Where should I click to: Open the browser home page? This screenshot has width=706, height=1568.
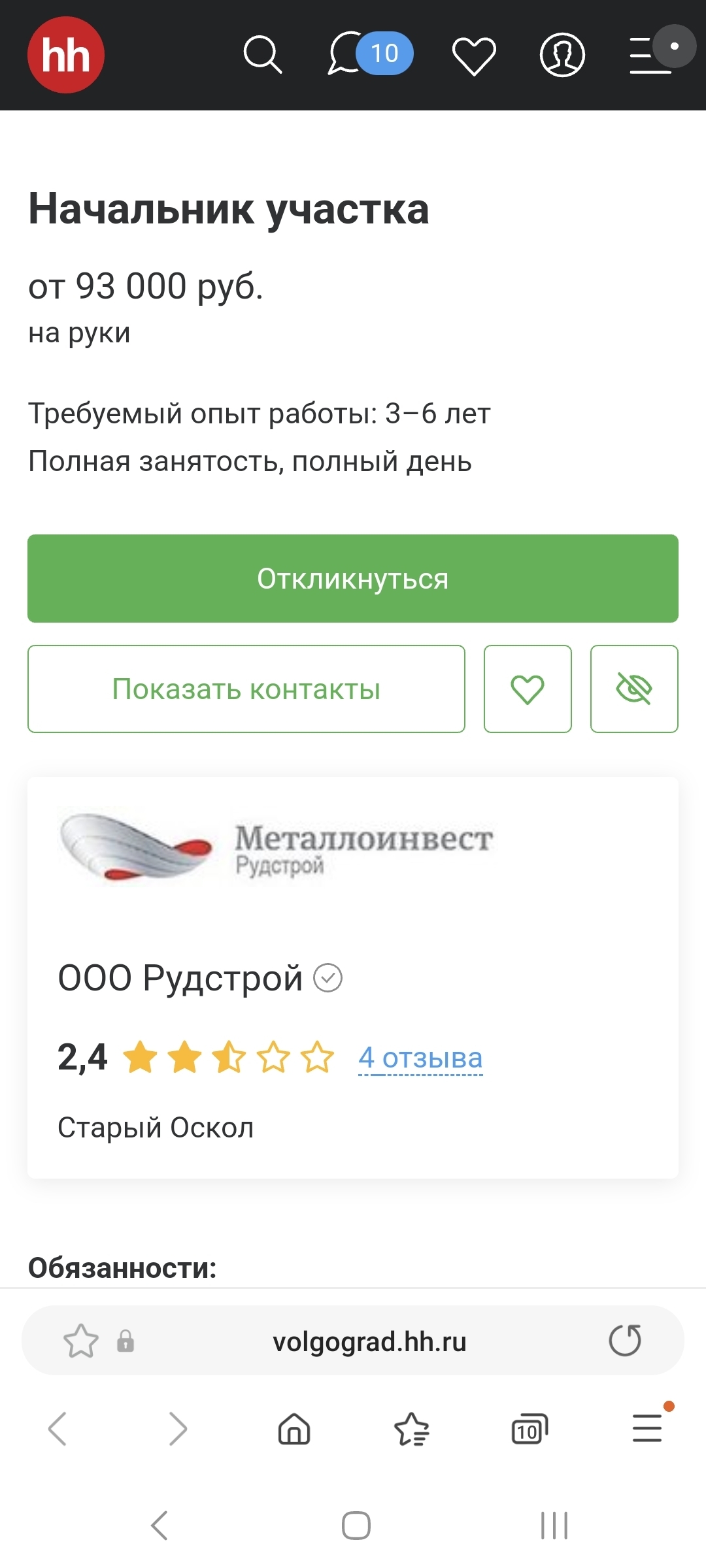pyautogui.click(x=294, y=1429)
